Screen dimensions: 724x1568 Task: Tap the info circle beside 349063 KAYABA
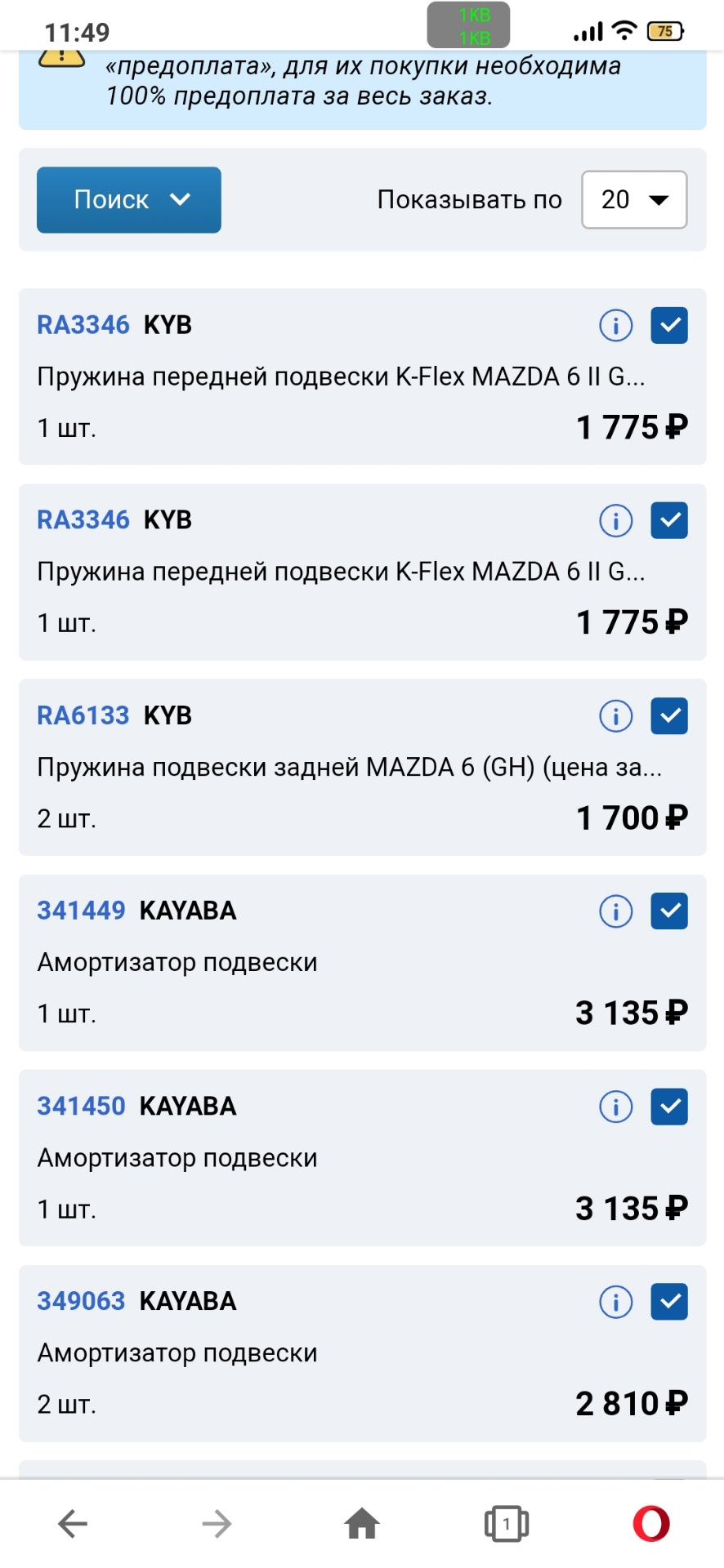click(x=615, y=1302)
